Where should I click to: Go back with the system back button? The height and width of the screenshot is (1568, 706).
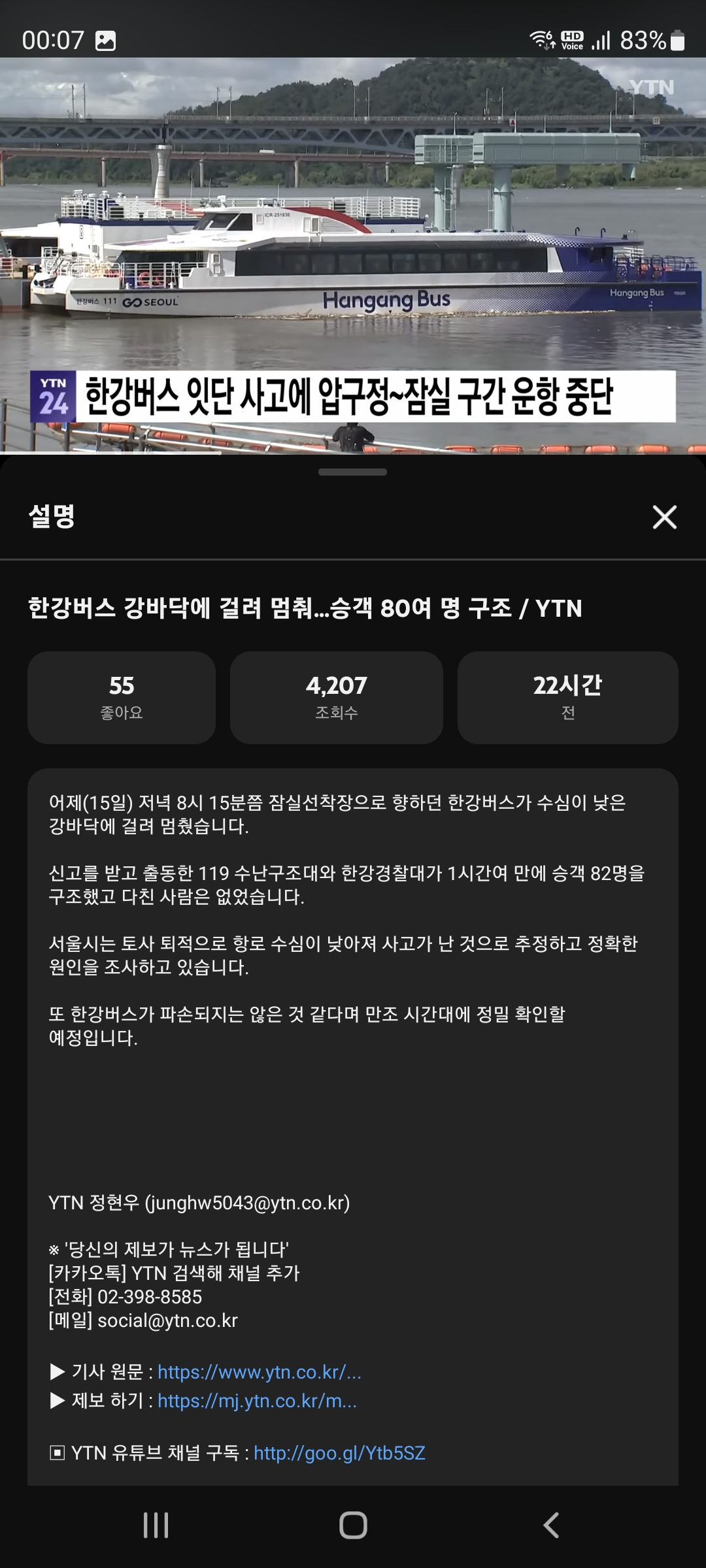[551, 1526]
